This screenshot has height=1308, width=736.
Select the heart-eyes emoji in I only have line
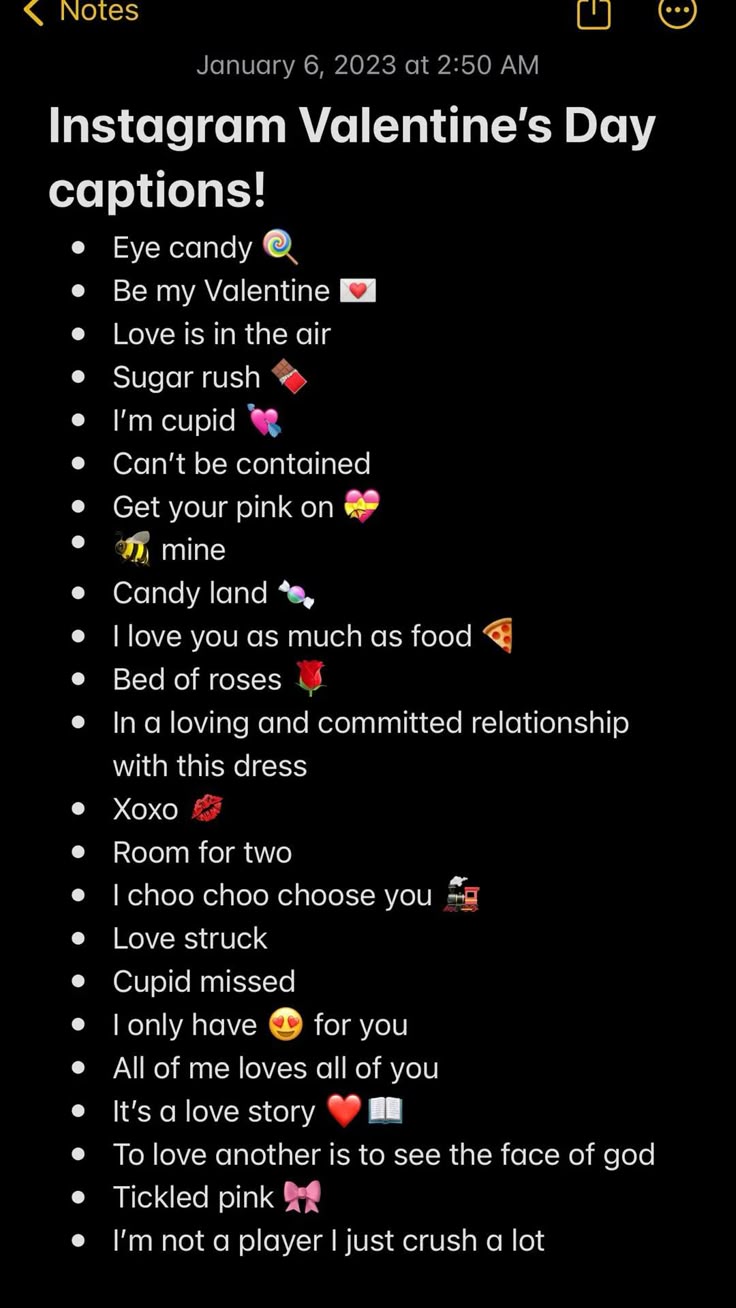click(285, 1025)
